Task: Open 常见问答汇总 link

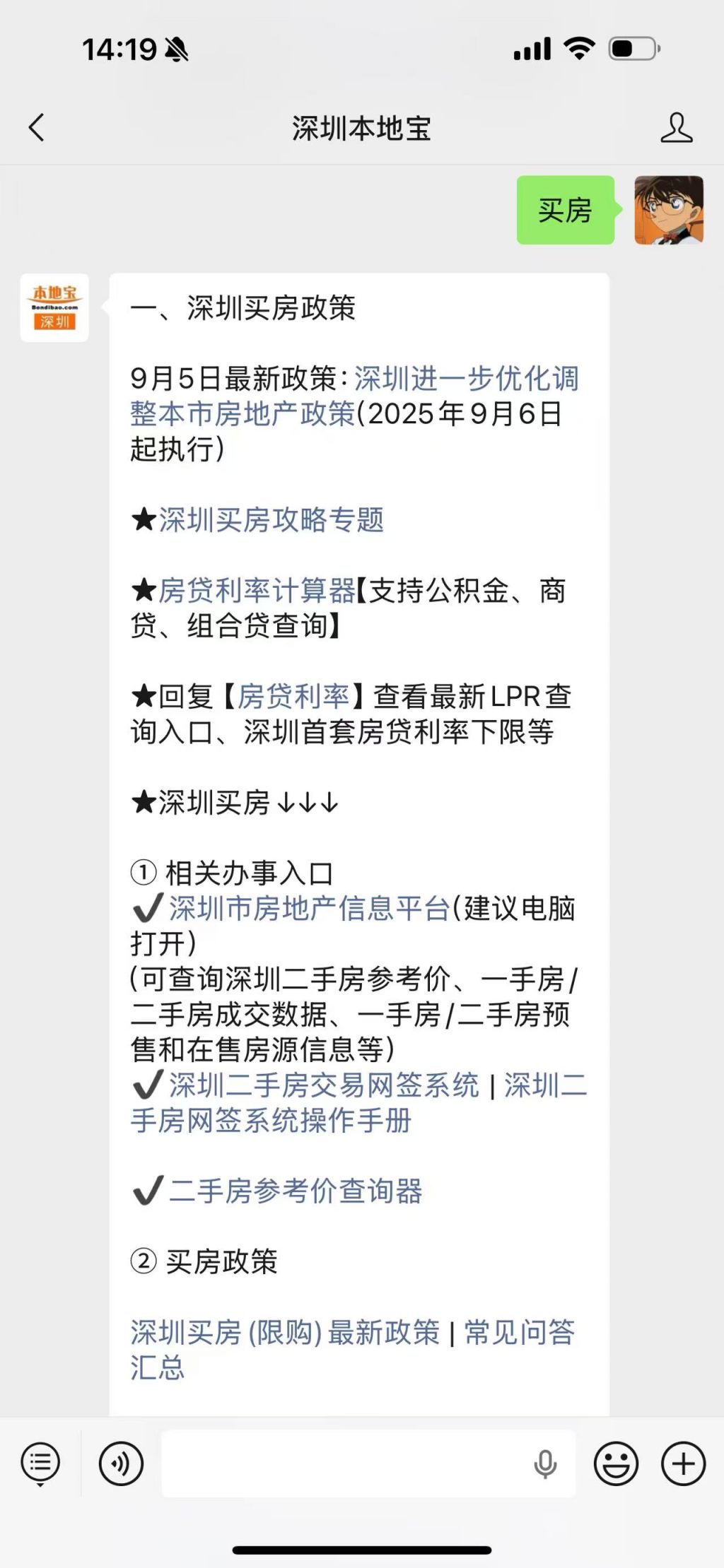Action: (x=353, y=1350)
